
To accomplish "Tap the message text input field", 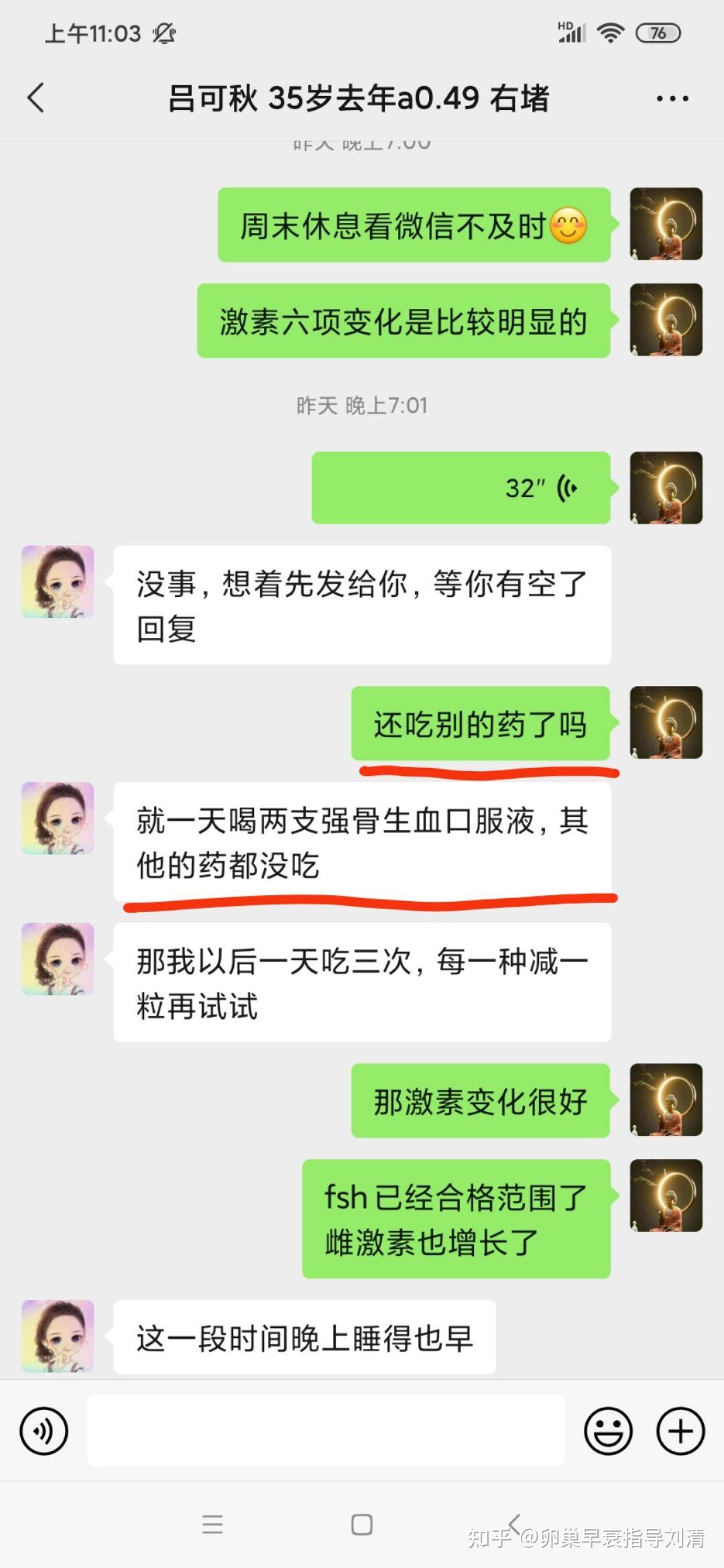I will coord(326,1430).
